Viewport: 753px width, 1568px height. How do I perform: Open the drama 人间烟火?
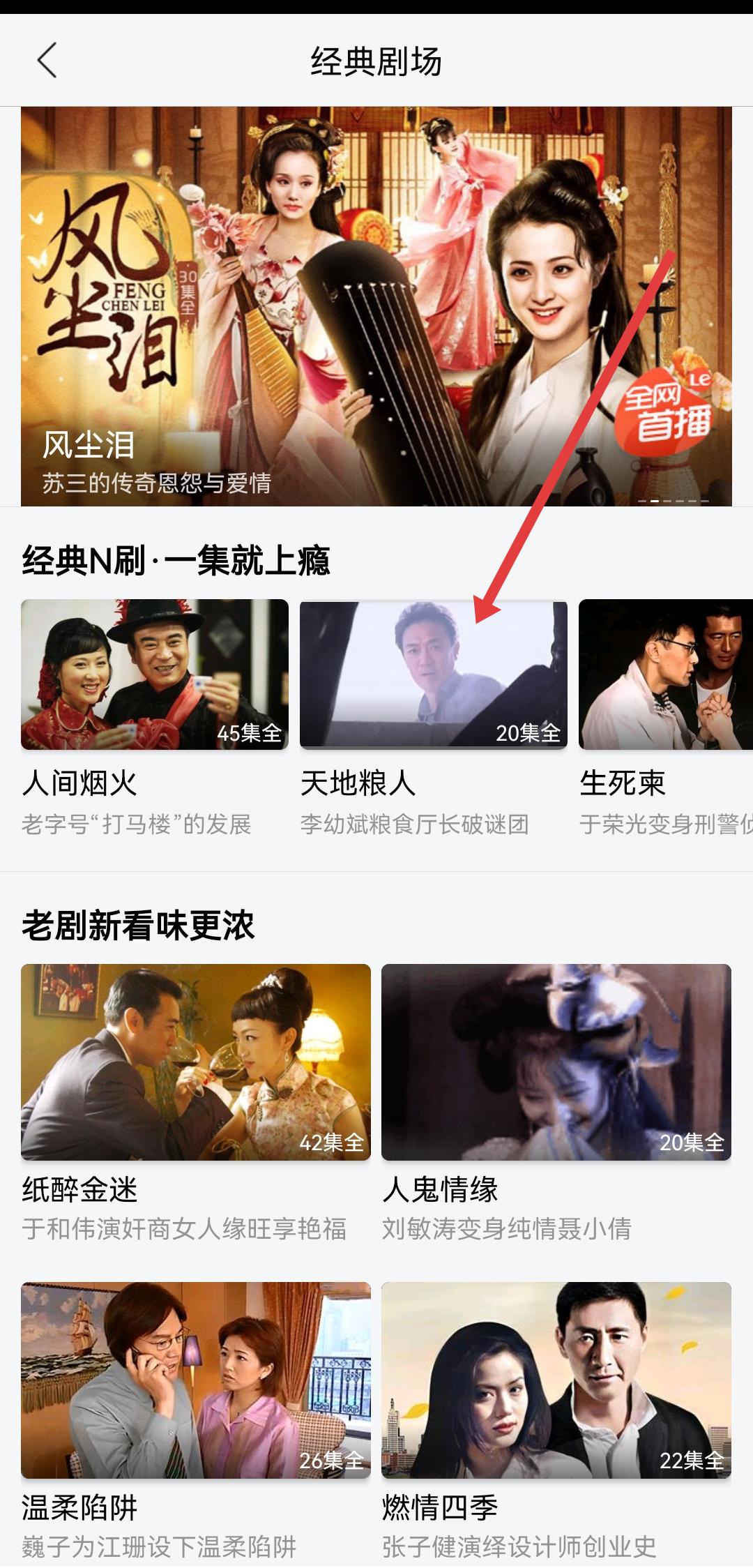(x=155, y=674)
